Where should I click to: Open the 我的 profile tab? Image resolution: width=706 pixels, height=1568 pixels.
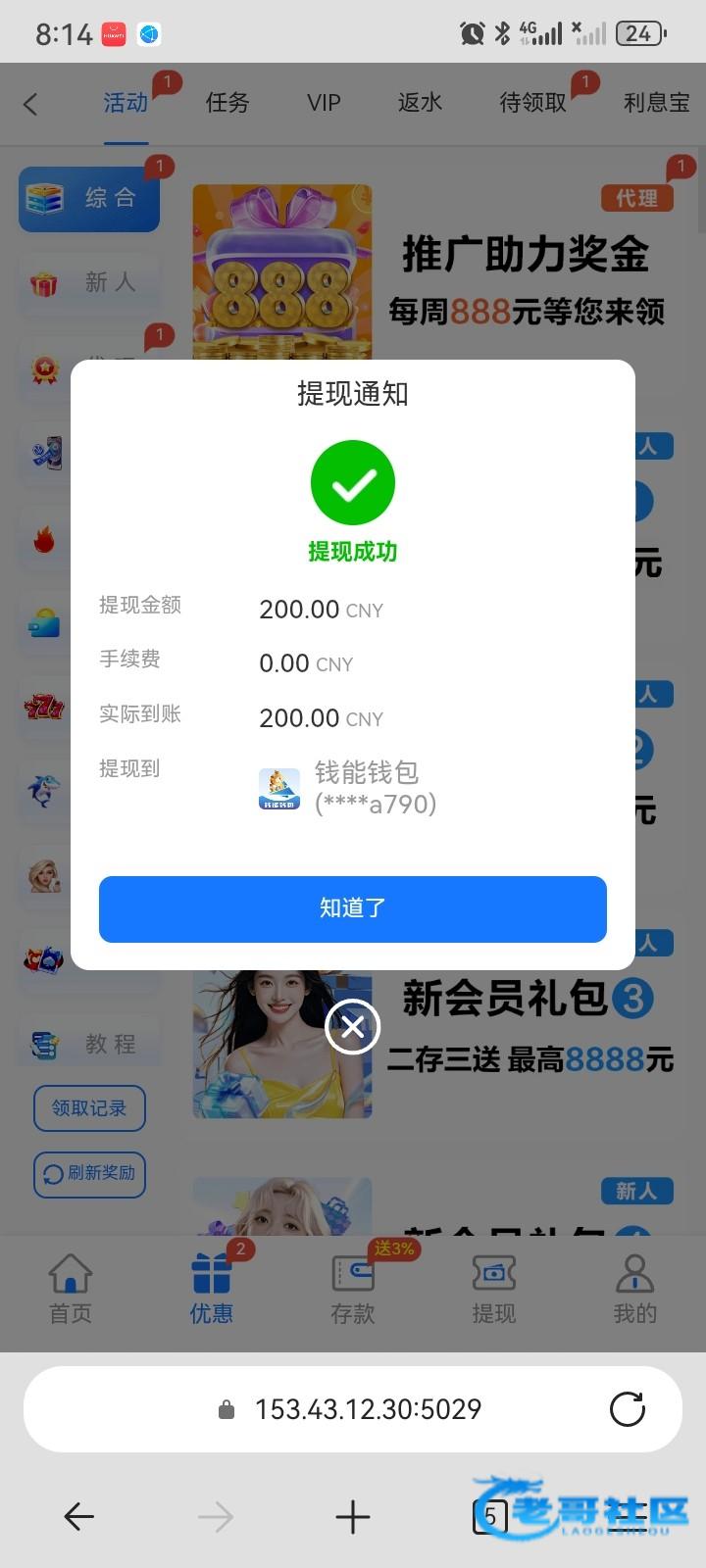pyautogui.click(x=634, y=1289)
